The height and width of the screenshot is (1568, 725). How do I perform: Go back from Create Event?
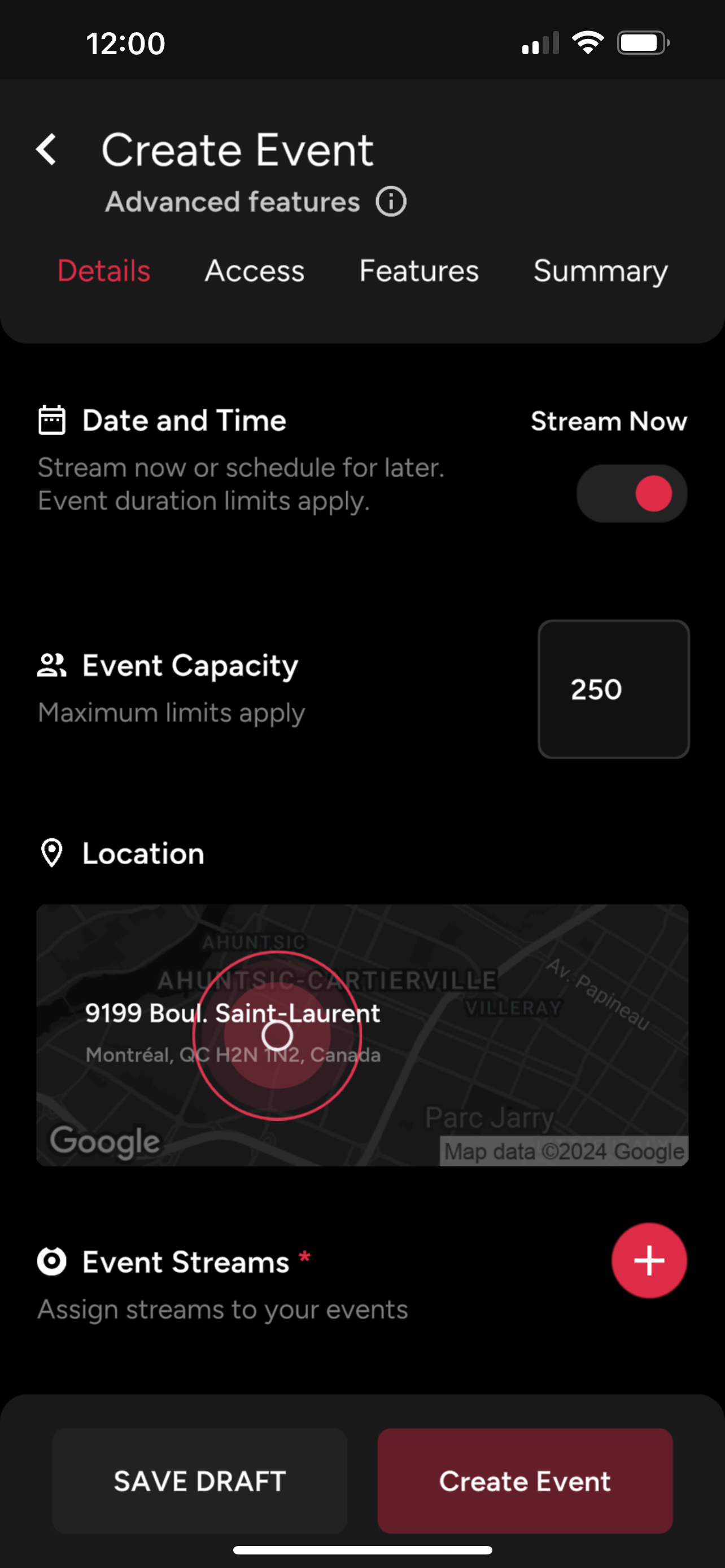pos(47,150)
